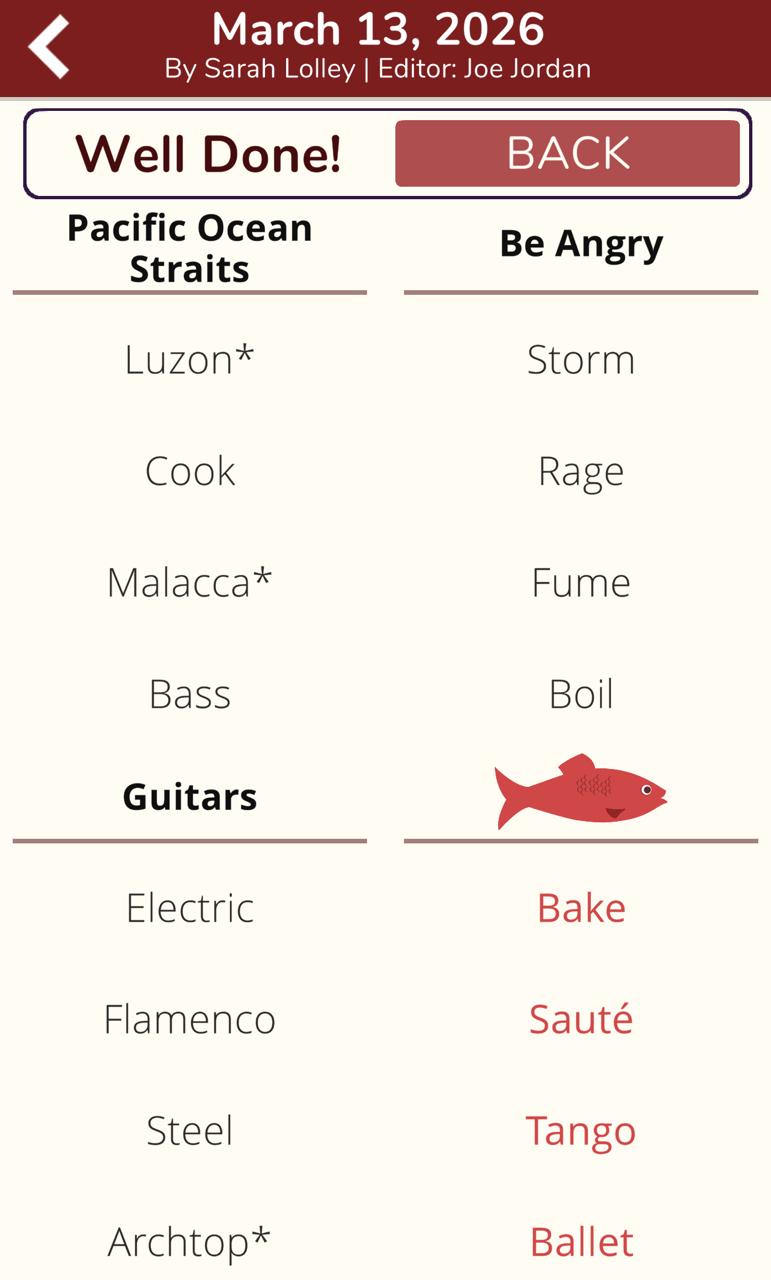
Task: Select the word Luzon*
Action: coord(190,360)
